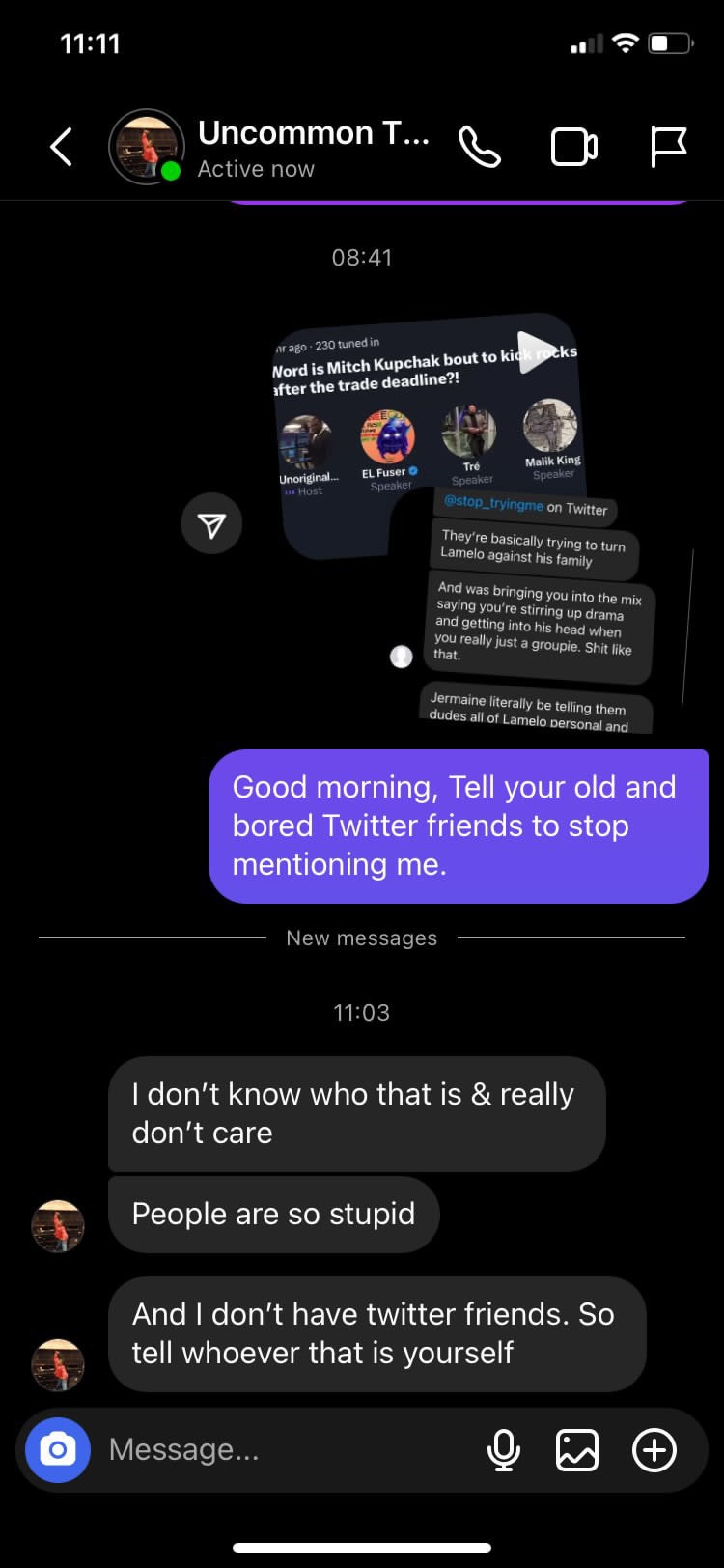Open more options with the plus icon
The width and height of the screenshot is (724, 1568).
(x=654, y=1449)
